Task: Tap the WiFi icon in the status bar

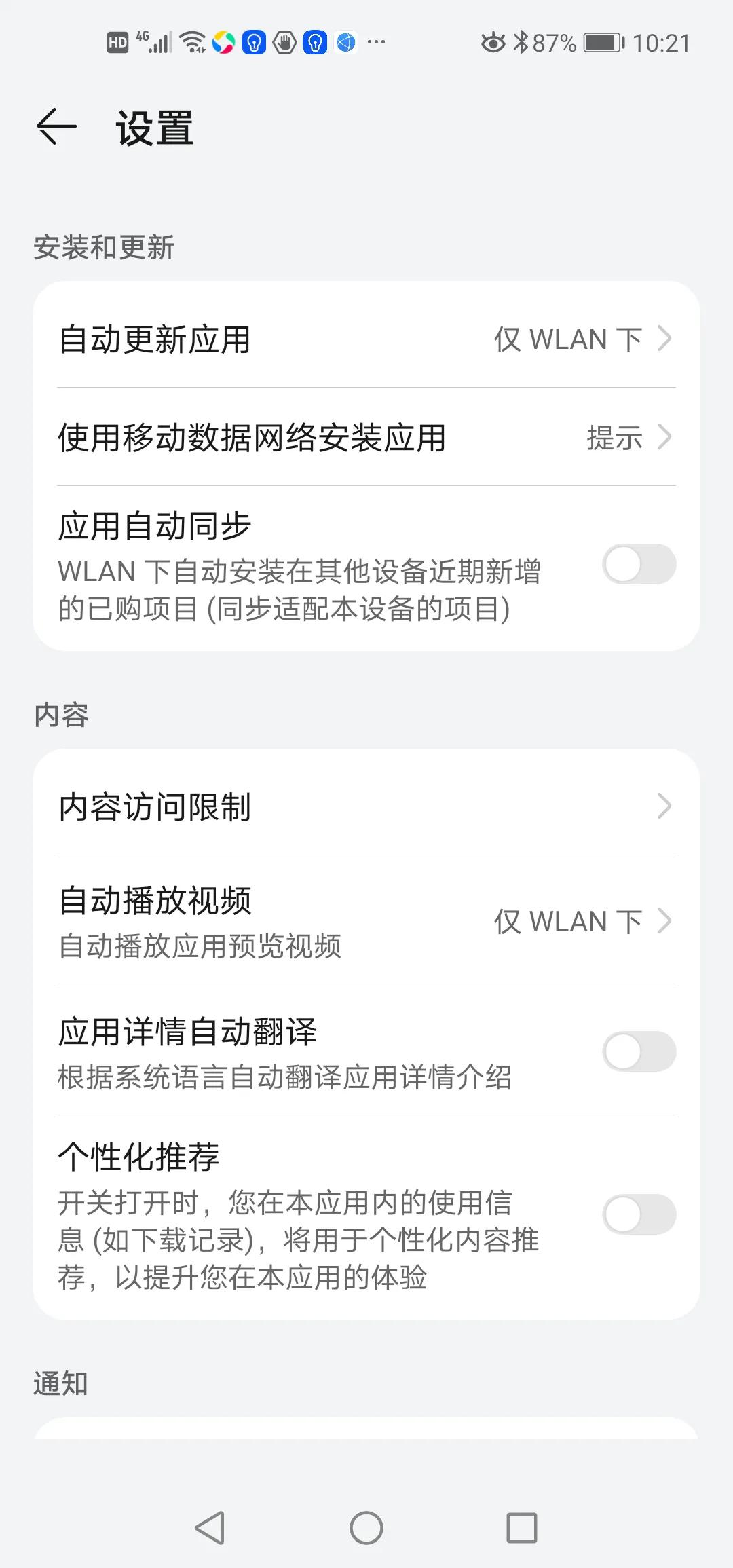Action: click(x=192, y=42)
